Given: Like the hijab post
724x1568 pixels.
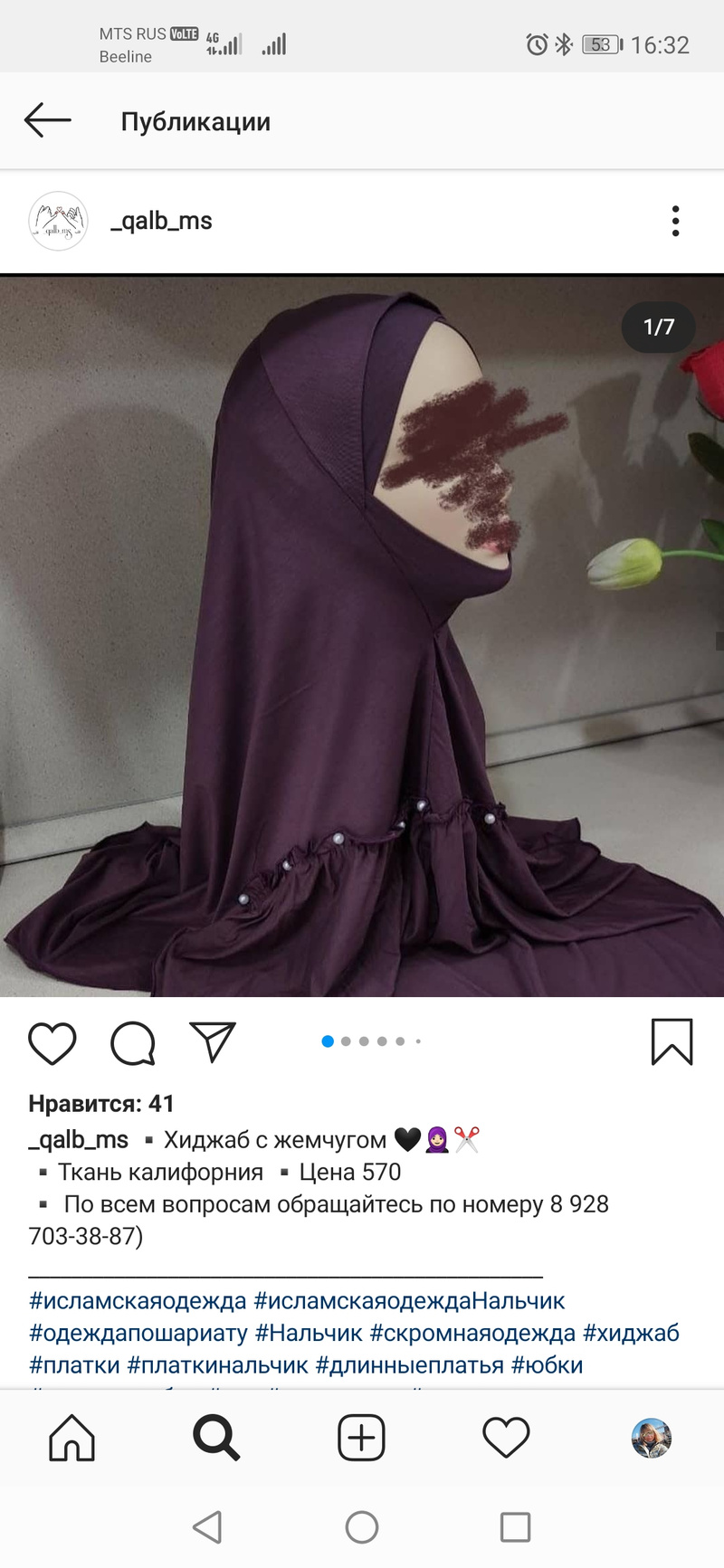Looking at the screenshot, I should [52, 1043].
